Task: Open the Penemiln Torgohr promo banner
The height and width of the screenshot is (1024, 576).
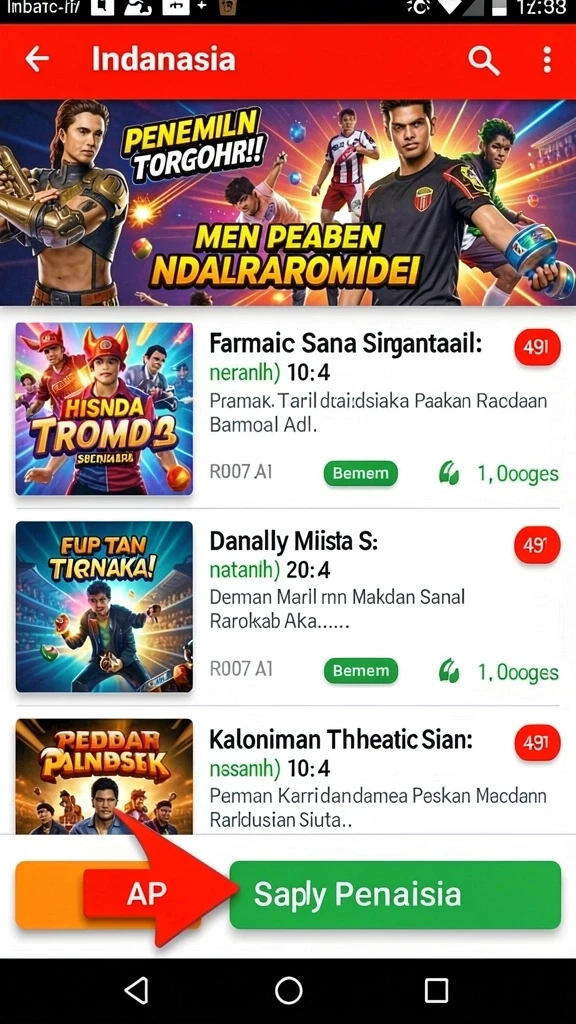Action: 288,202
